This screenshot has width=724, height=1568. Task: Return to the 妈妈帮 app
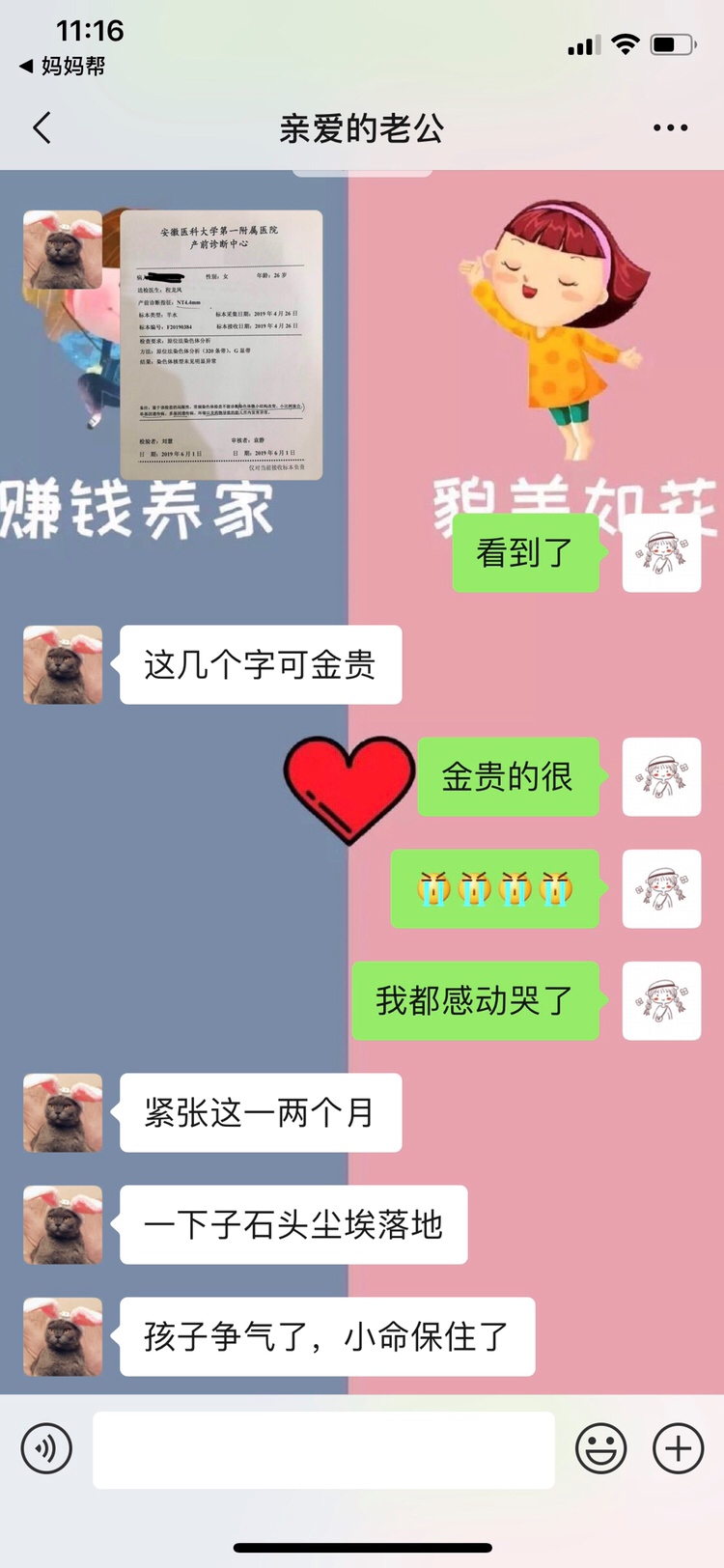pos(63,66)
